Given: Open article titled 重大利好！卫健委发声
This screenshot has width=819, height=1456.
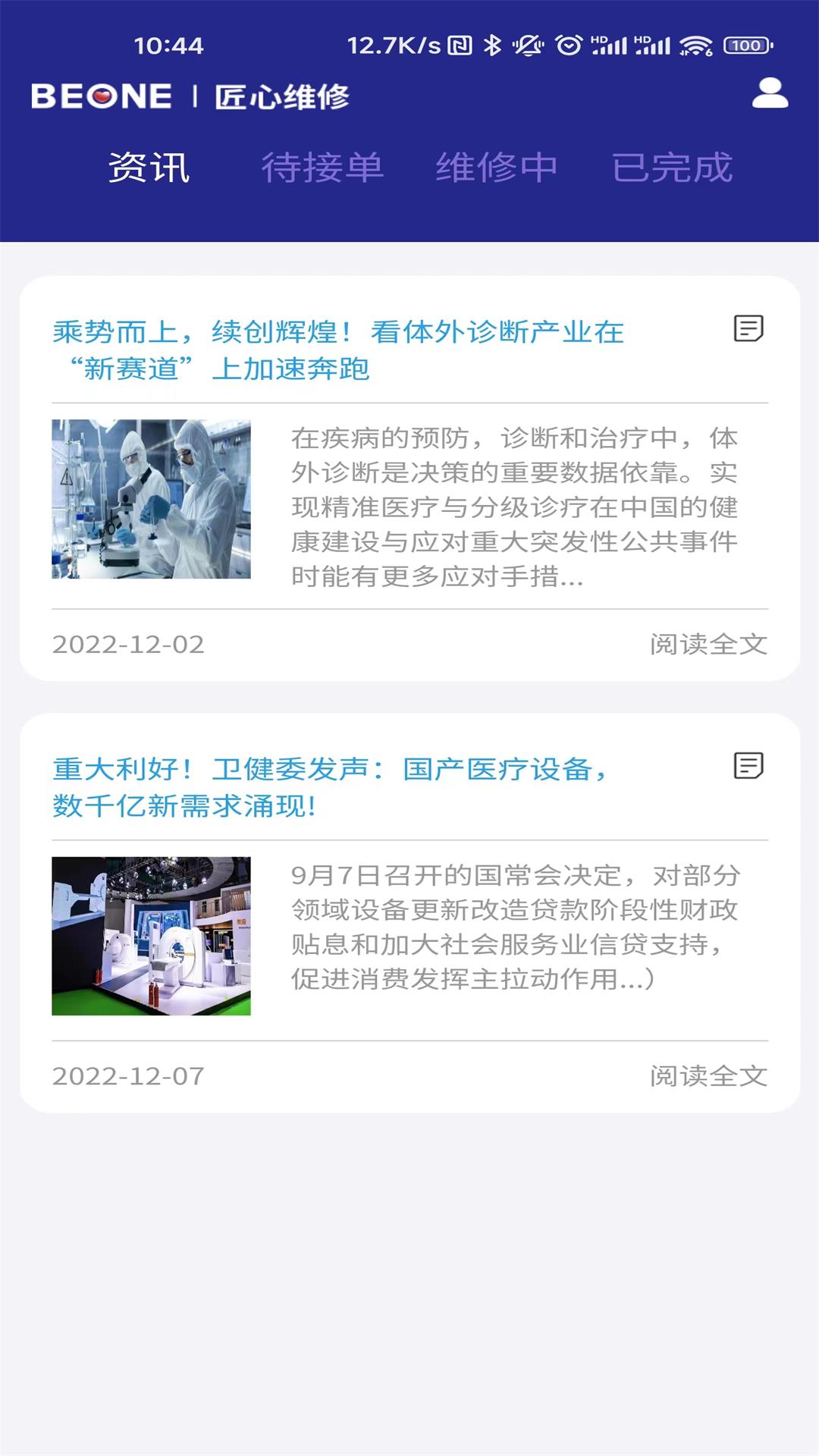Looking at the screenshot, I should tap(330, 787).
